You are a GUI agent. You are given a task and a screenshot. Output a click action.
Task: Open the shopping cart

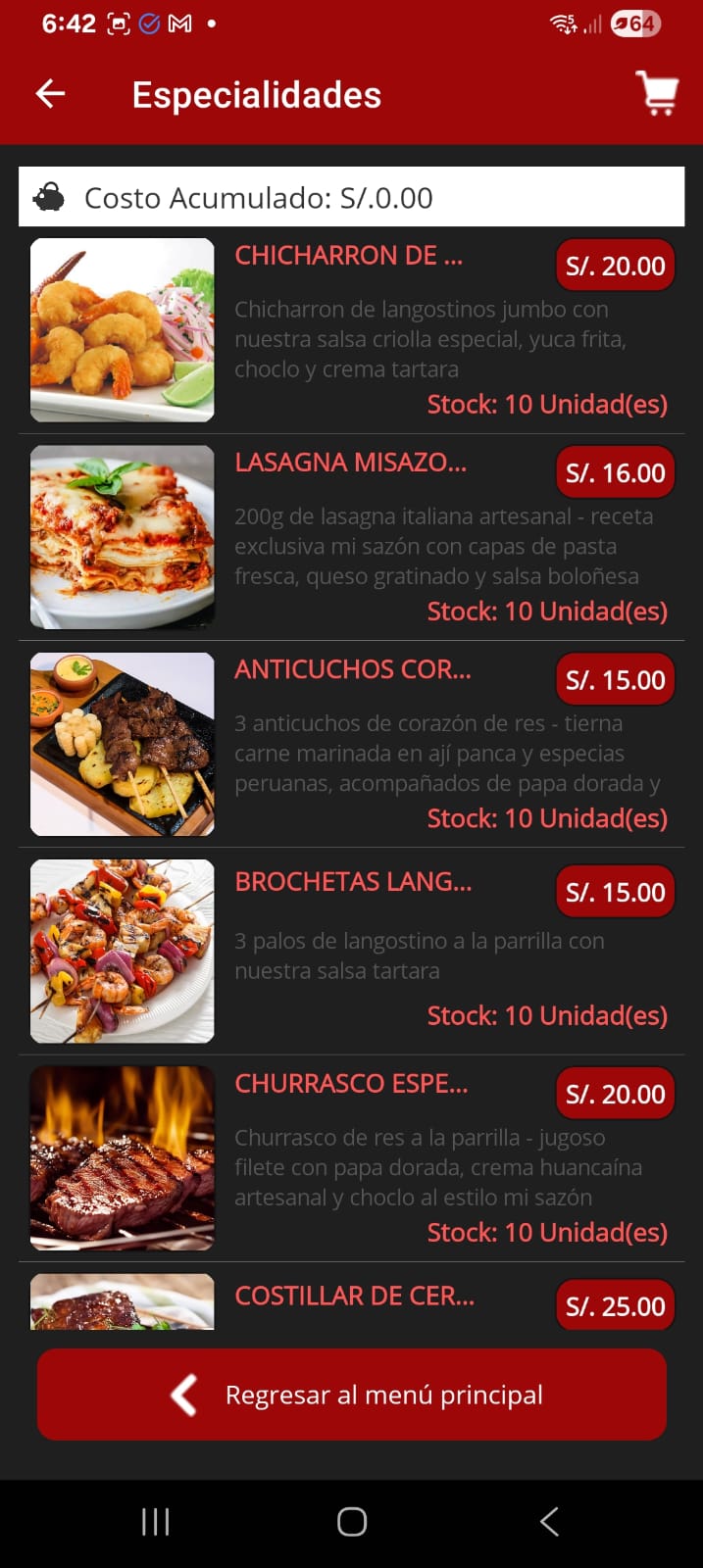coord(657,94)
